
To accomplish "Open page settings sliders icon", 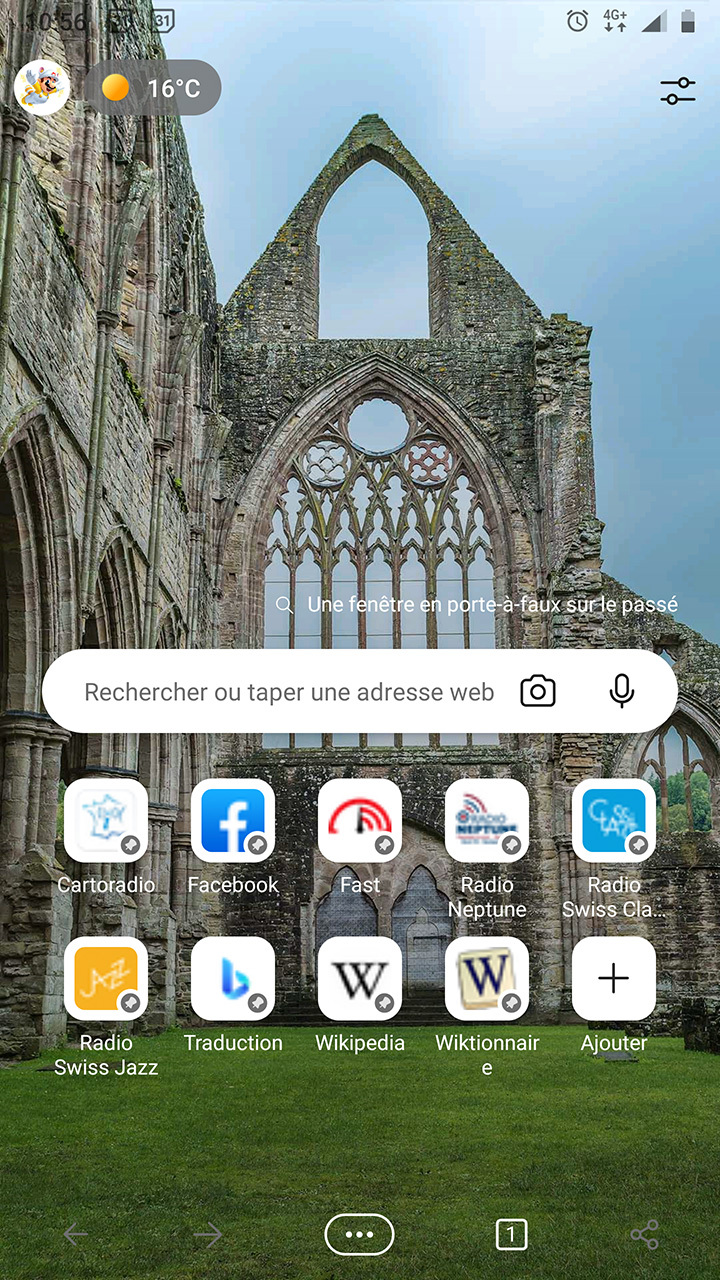I will 677,91.
